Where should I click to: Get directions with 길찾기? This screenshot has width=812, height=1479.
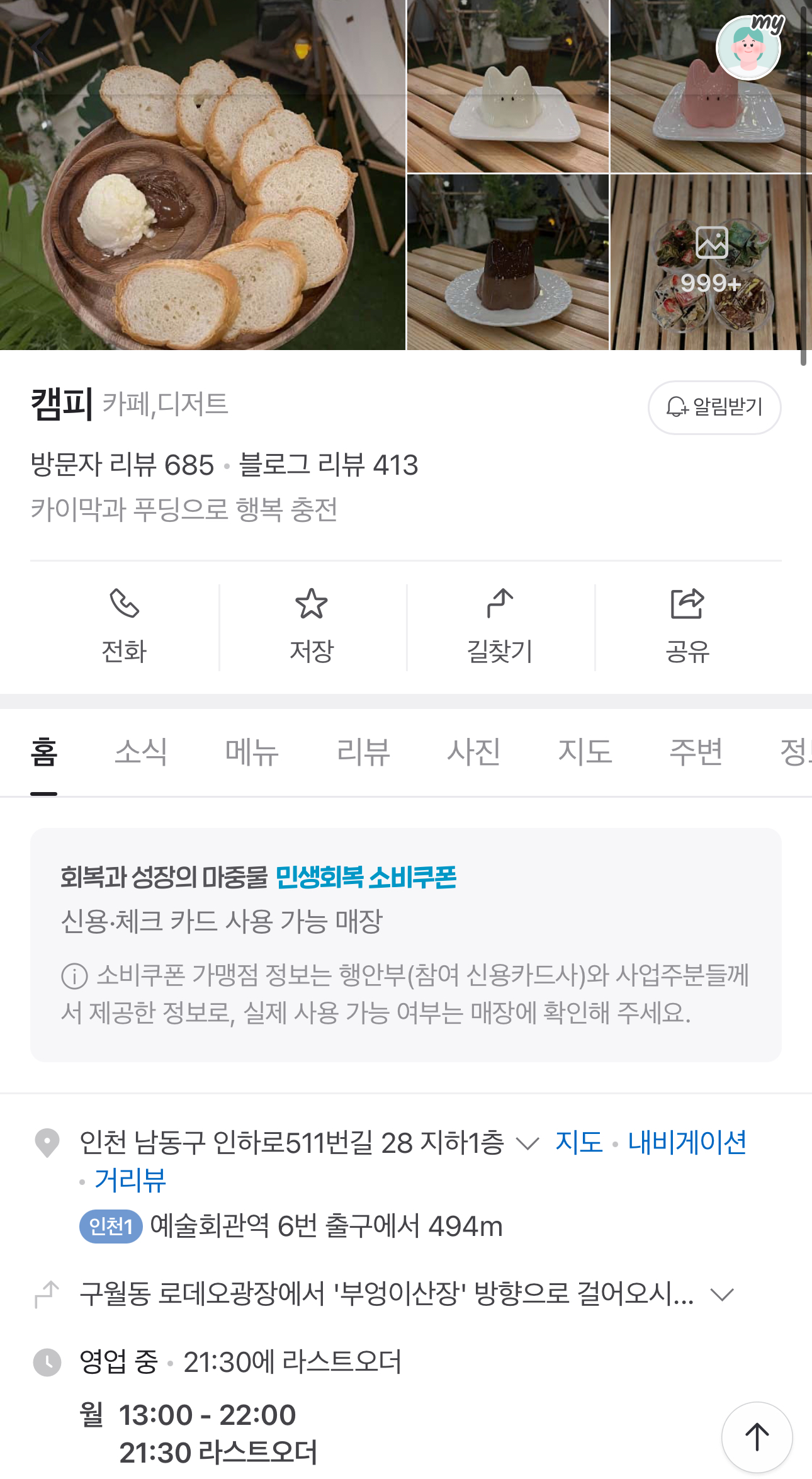[x=500, y=626]
